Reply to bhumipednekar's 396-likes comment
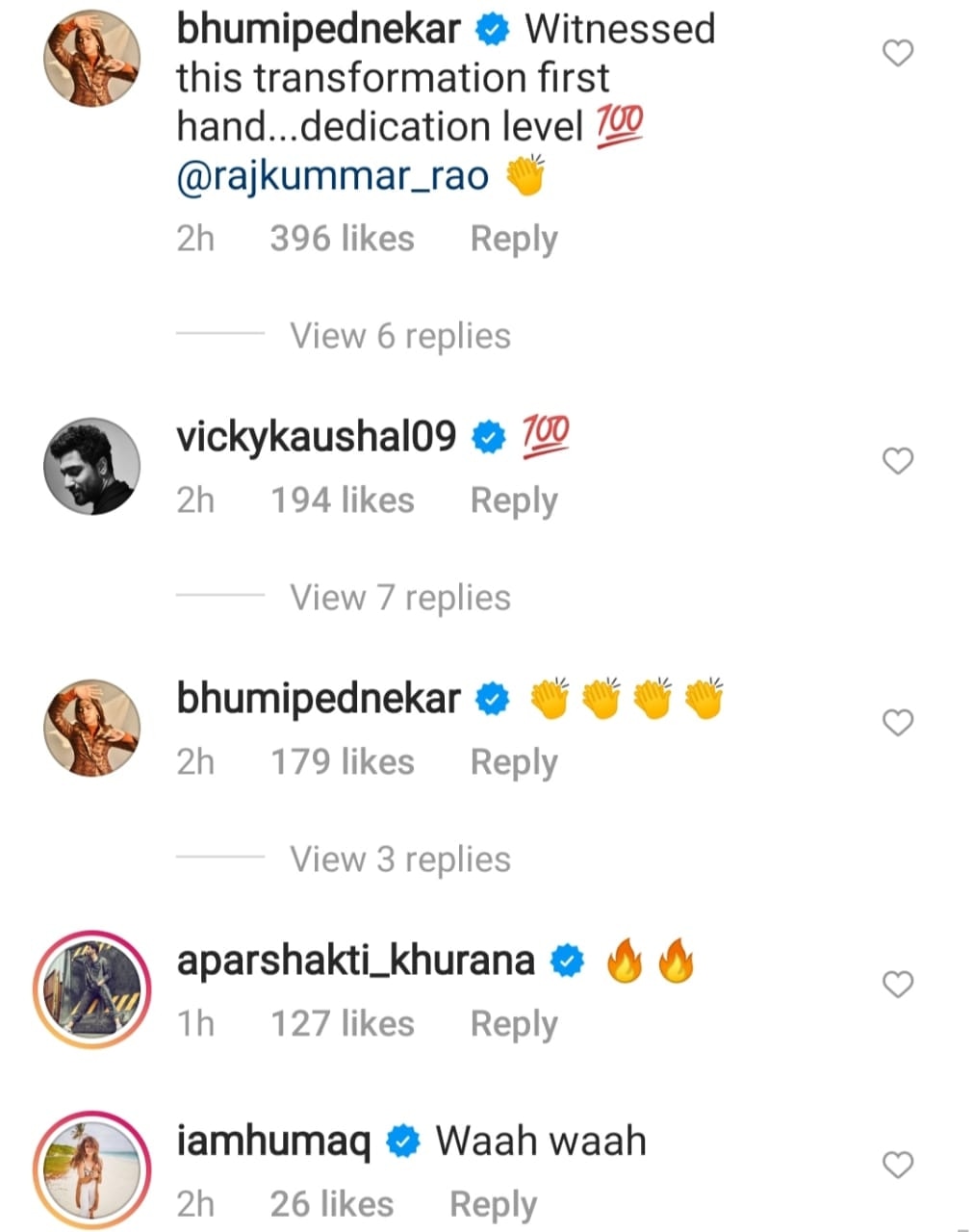The image size is (973, 1232). pyautogui.click(x=513, y=239)
